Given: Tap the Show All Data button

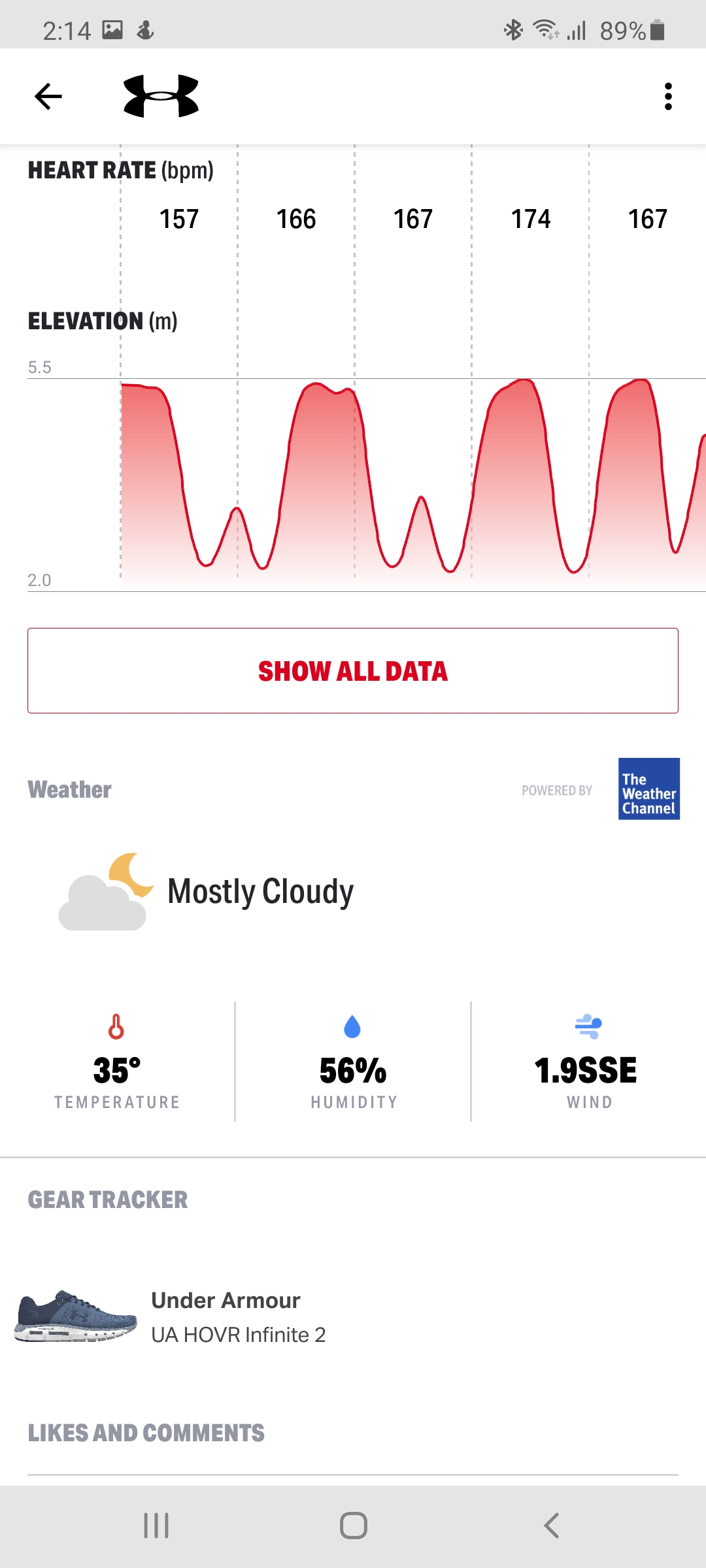Looking at the screenshot, I should click(x=353, y=671).
